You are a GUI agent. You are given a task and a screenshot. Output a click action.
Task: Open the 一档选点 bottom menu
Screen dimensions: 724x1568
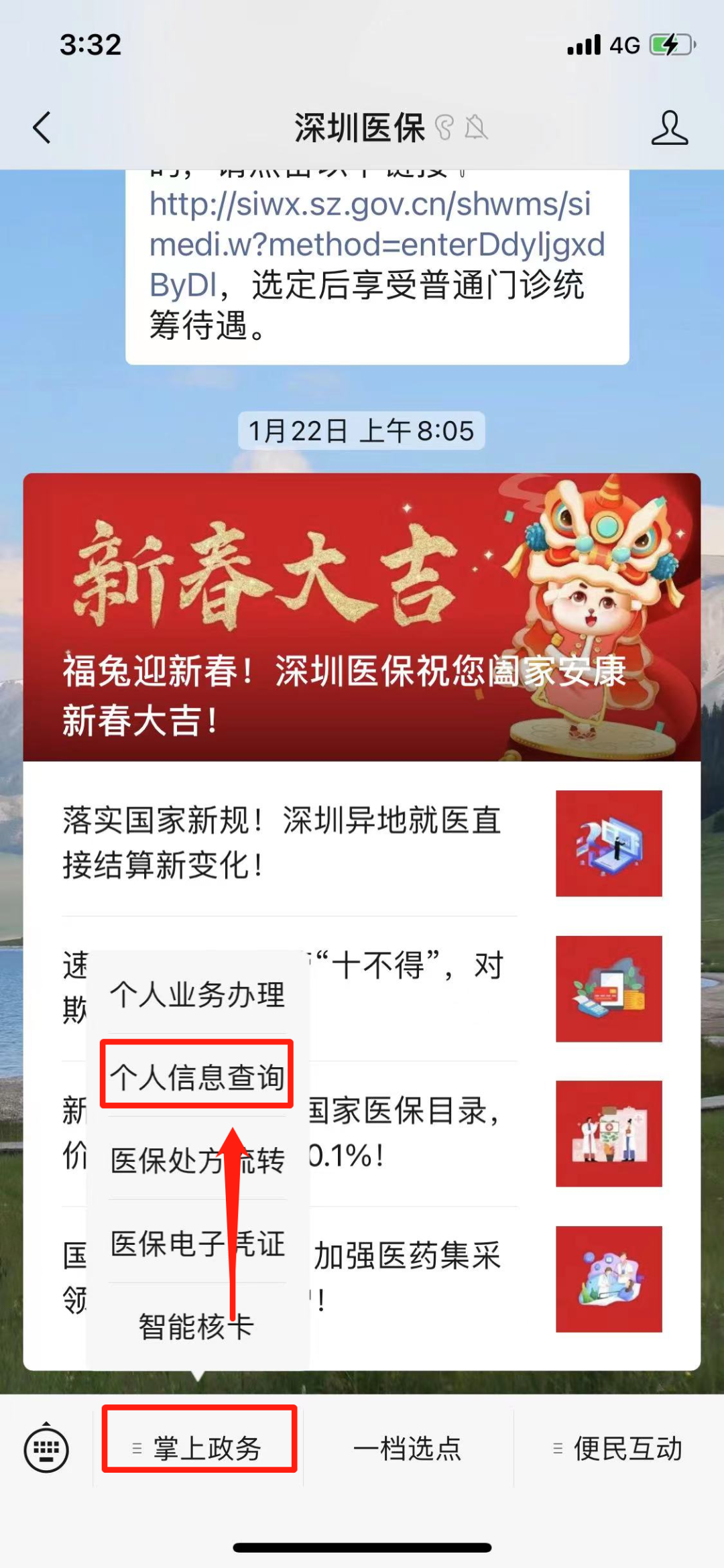coord(408,1449)
